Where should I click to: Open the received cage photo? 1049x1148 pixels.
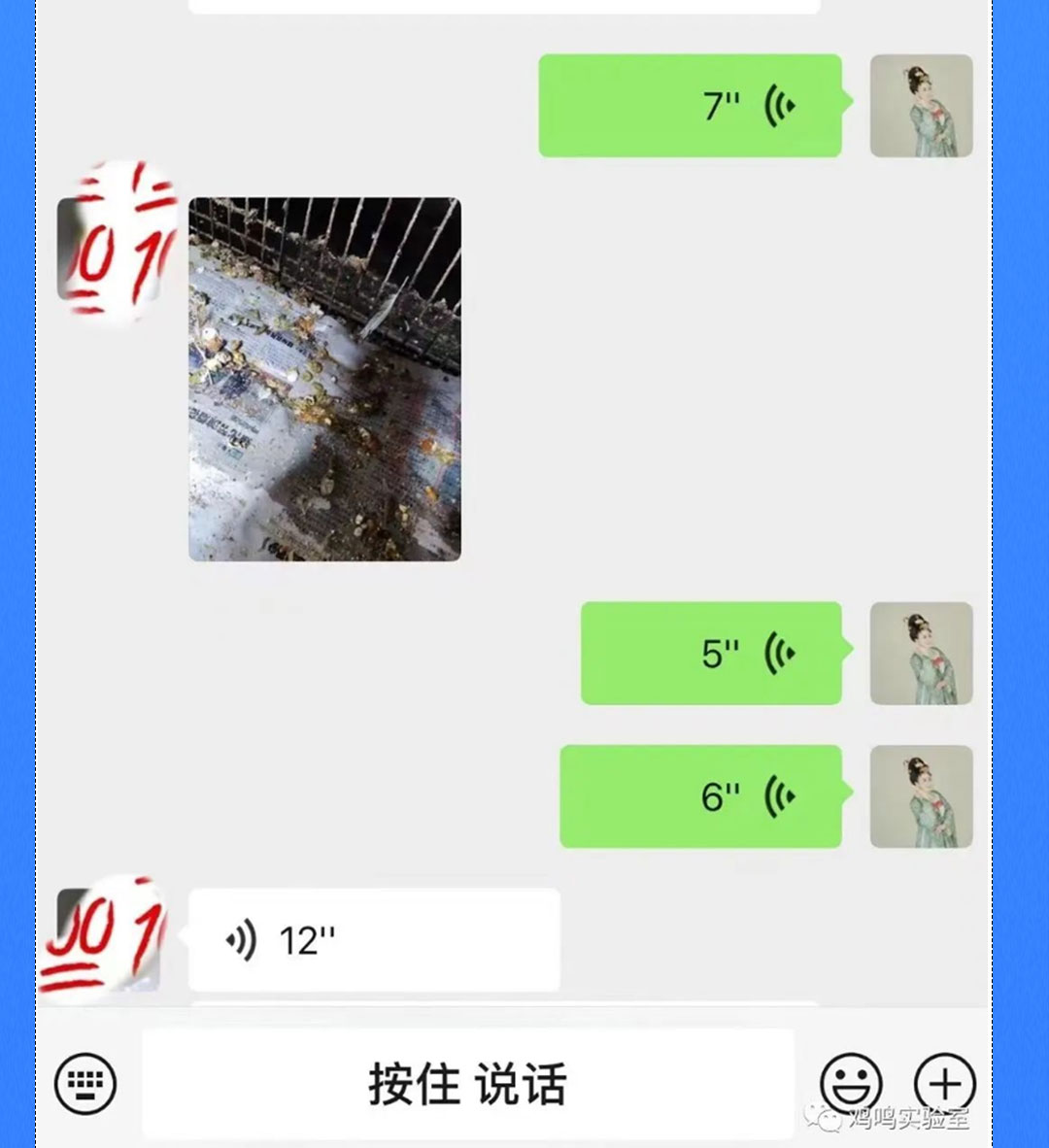point(324,380)
